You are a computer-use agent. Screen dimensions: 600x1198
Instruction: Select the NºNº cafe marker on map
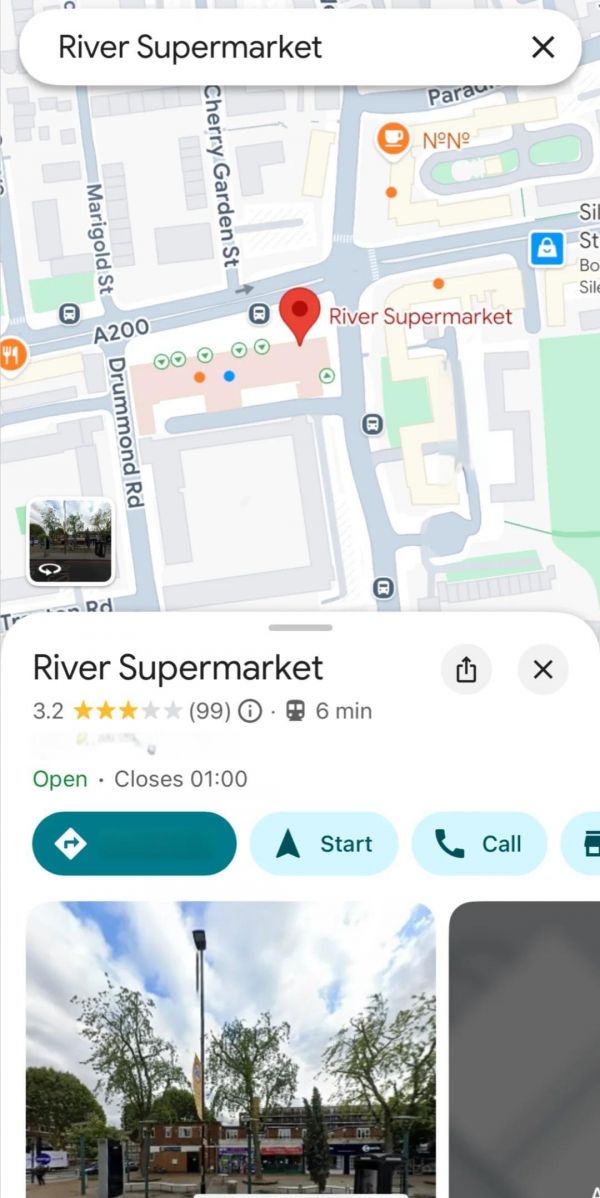pyautogui.click(x=393, y=138)
